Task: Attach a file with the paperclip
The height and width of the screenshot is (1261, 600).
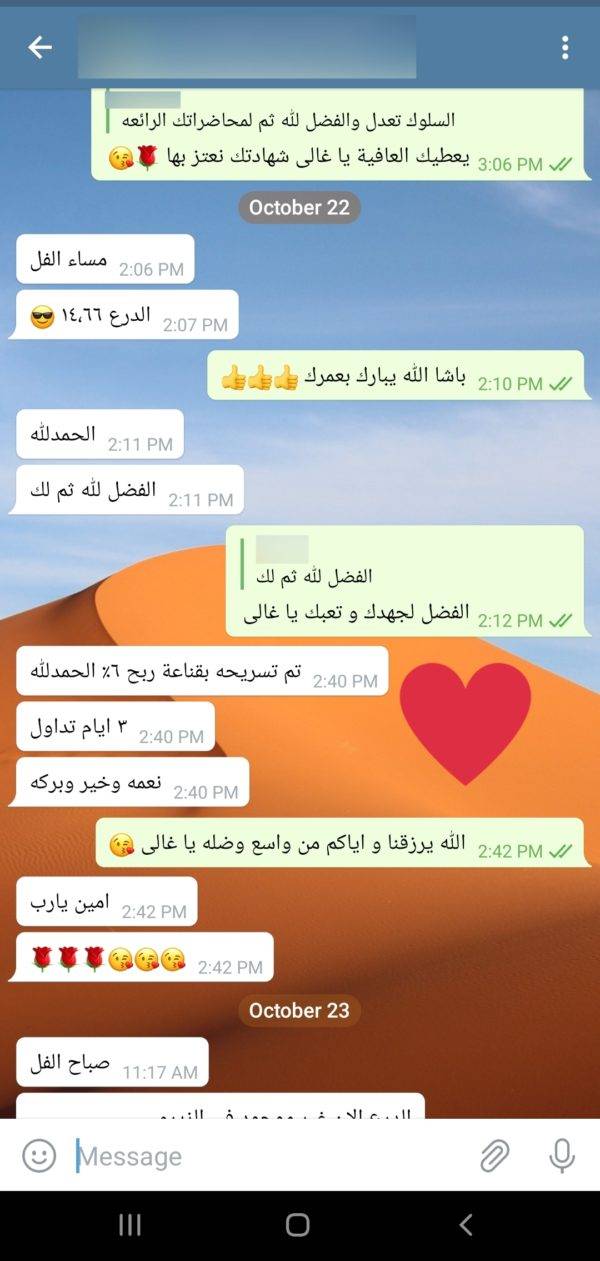Action: [x=494, y=1156]
